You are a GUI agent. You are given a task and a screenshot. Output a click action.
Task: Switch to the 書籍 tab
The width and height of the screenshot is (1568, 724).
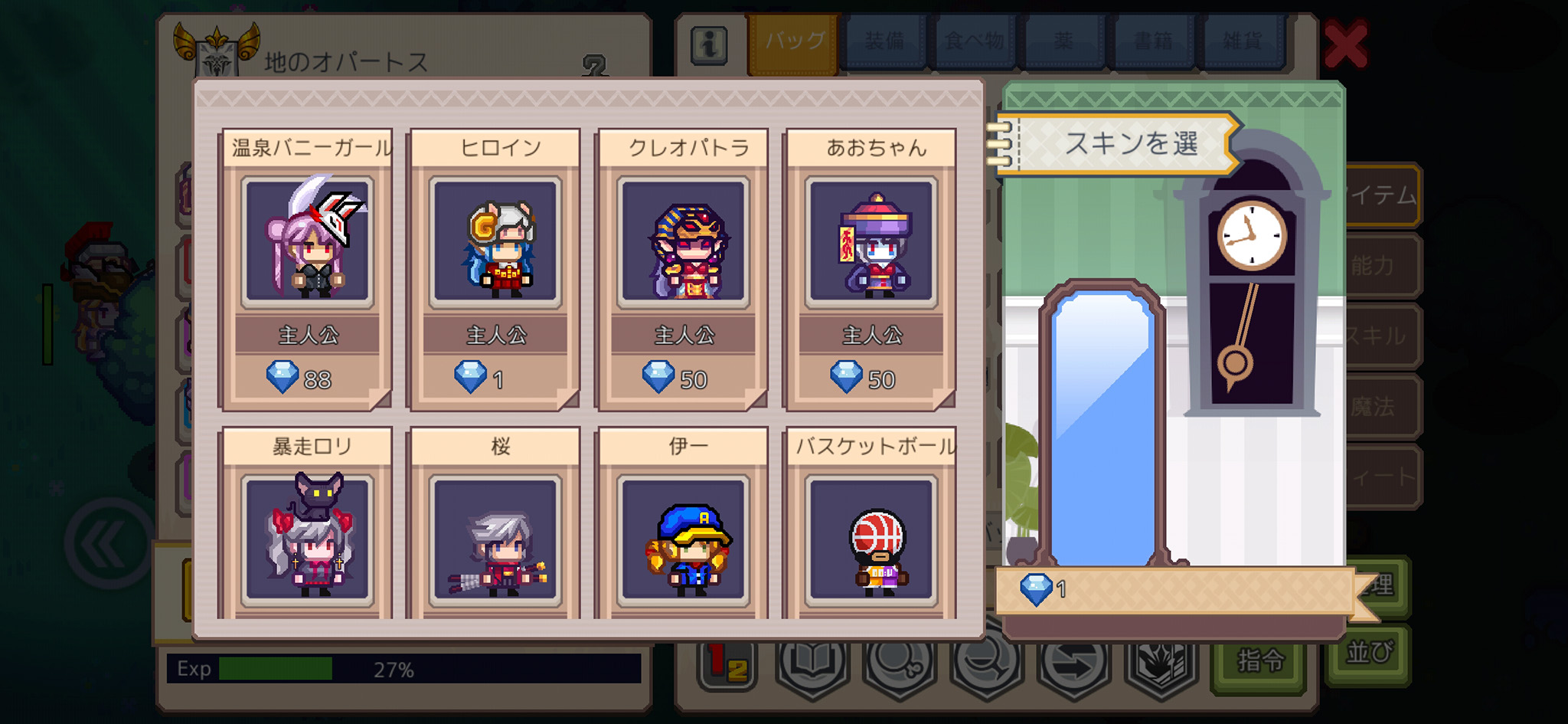click(x=1153, y=41)
